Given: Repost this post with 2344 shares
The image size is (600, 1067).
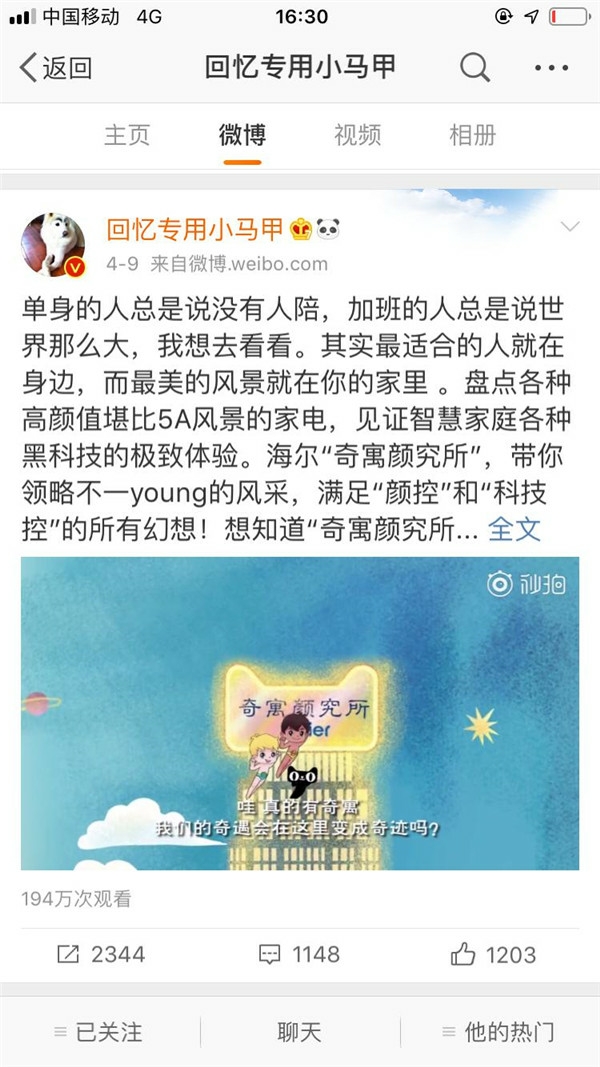Looking at the screenshot, I should tap(100, 954).
